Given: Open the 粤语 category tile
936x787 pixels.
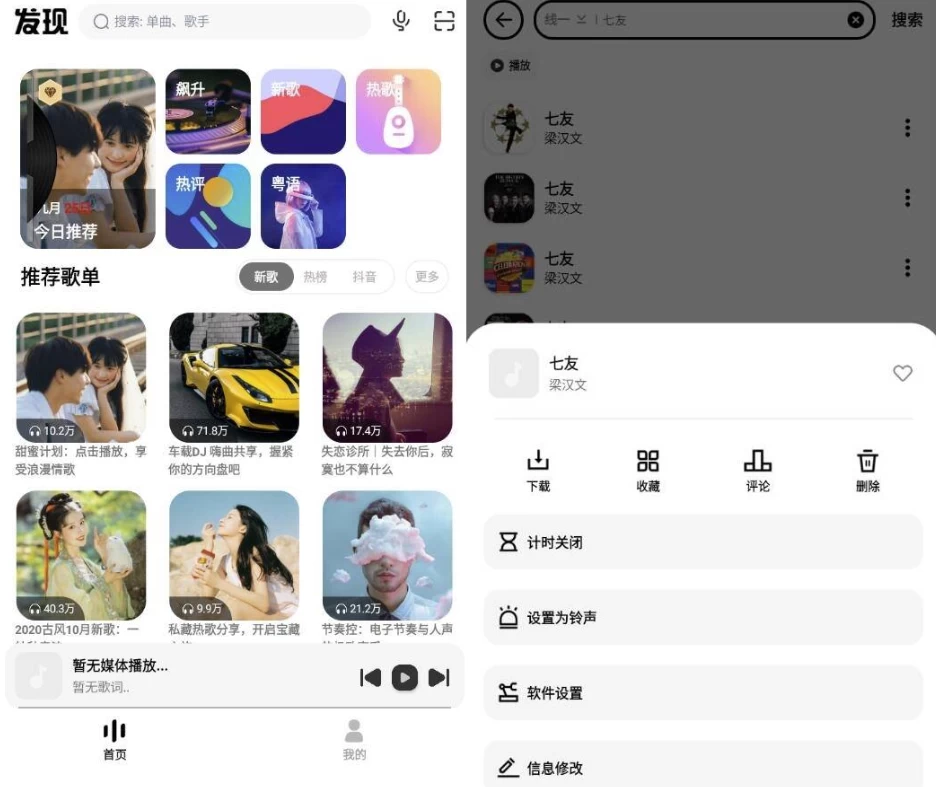Looking at the screenshot, I should click(303, 206).
